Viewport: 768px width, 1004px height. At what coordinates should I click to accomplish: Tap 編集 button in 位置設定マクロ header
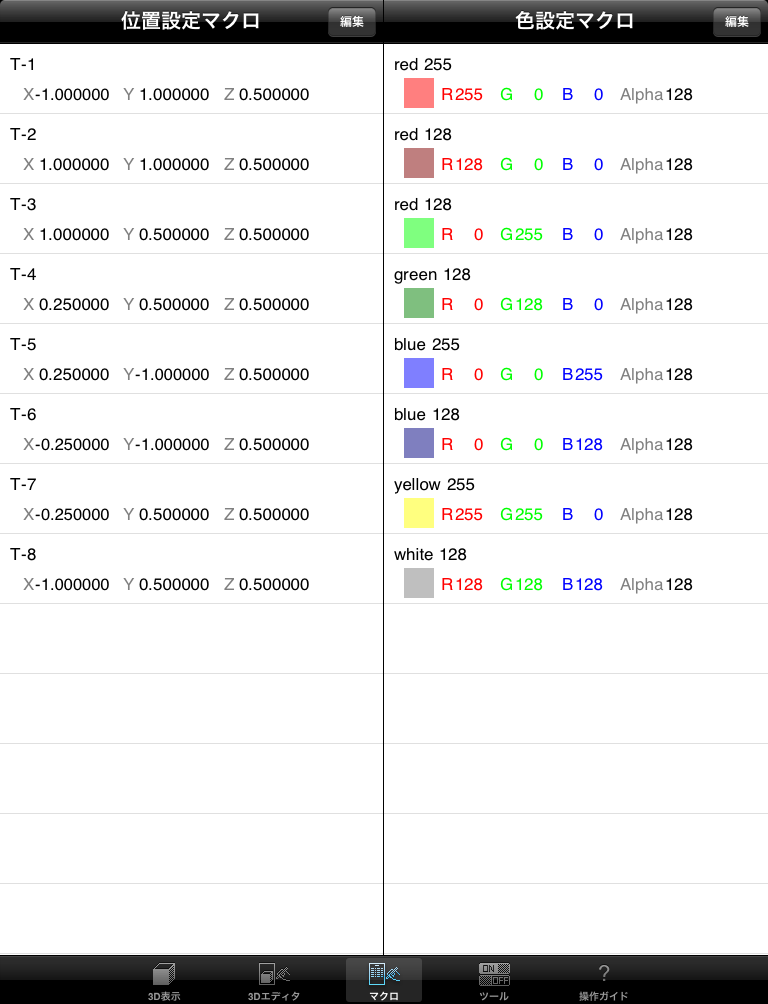pyautogui.click(x=352, y=22)
